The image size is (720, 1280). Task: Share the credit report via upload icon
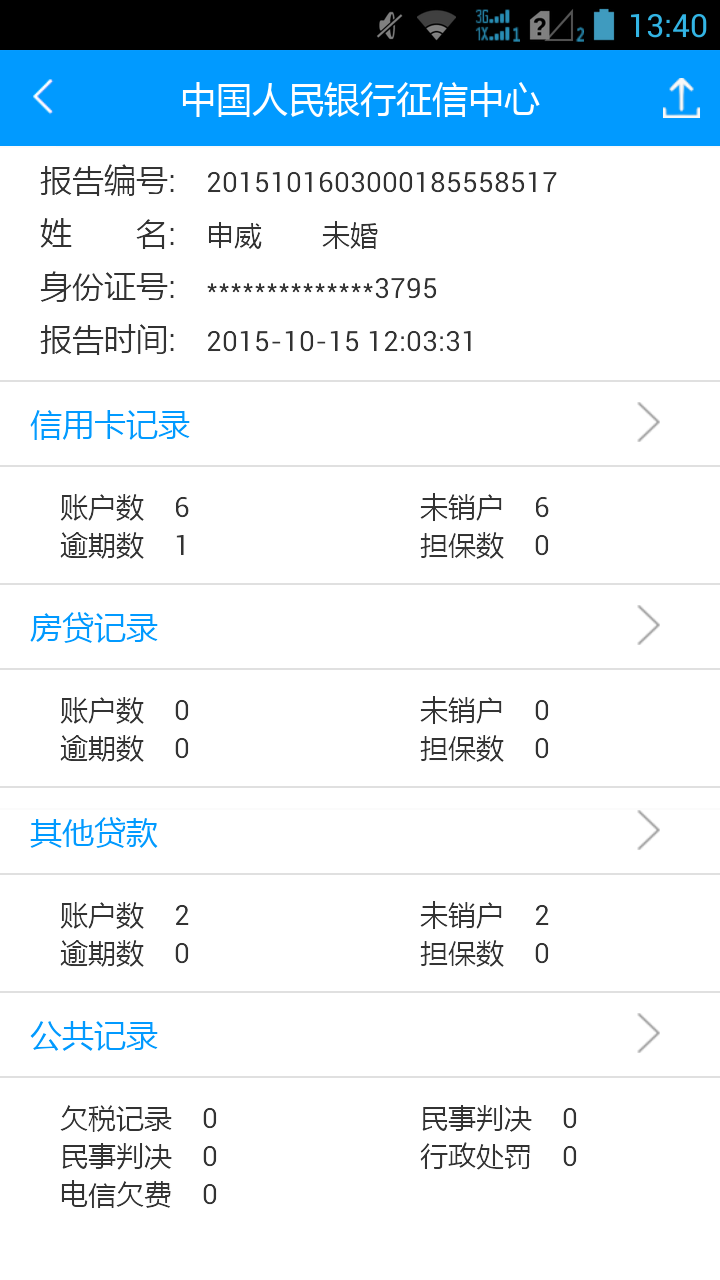click(681, 98)
